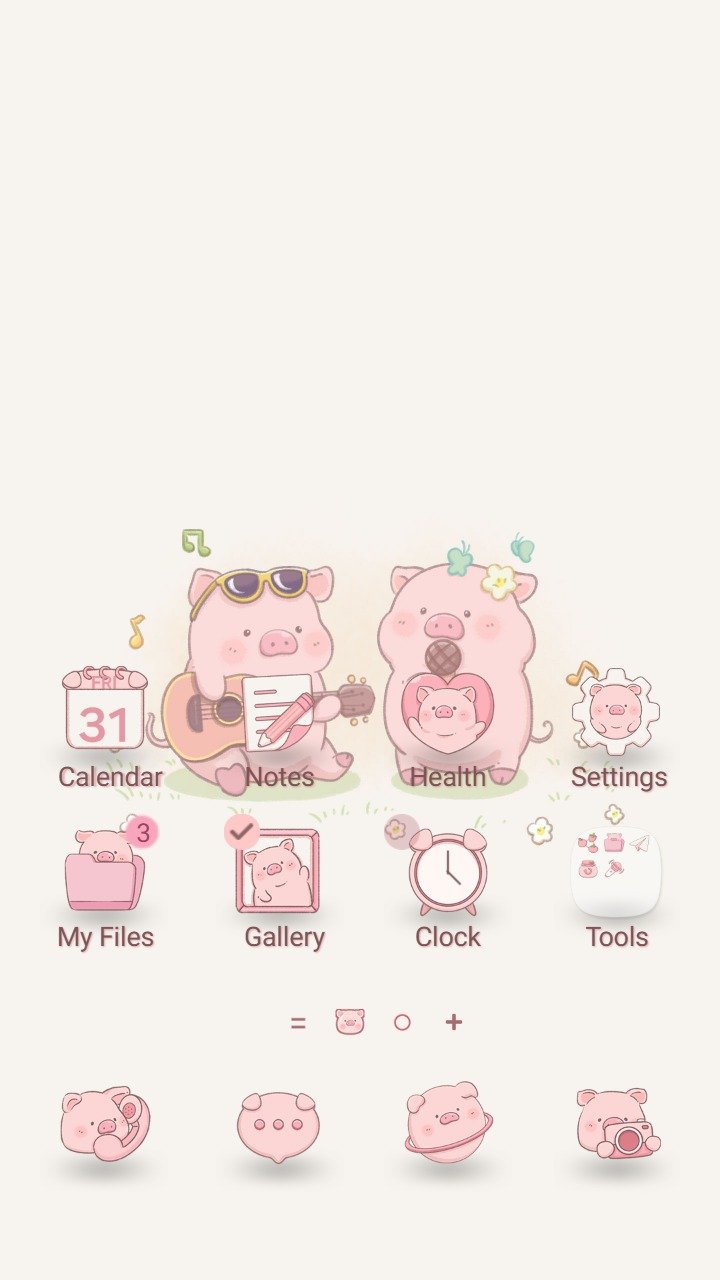Open the Calendar app
This screenshot has height=1280, width=720.
[x=105, y=710]
